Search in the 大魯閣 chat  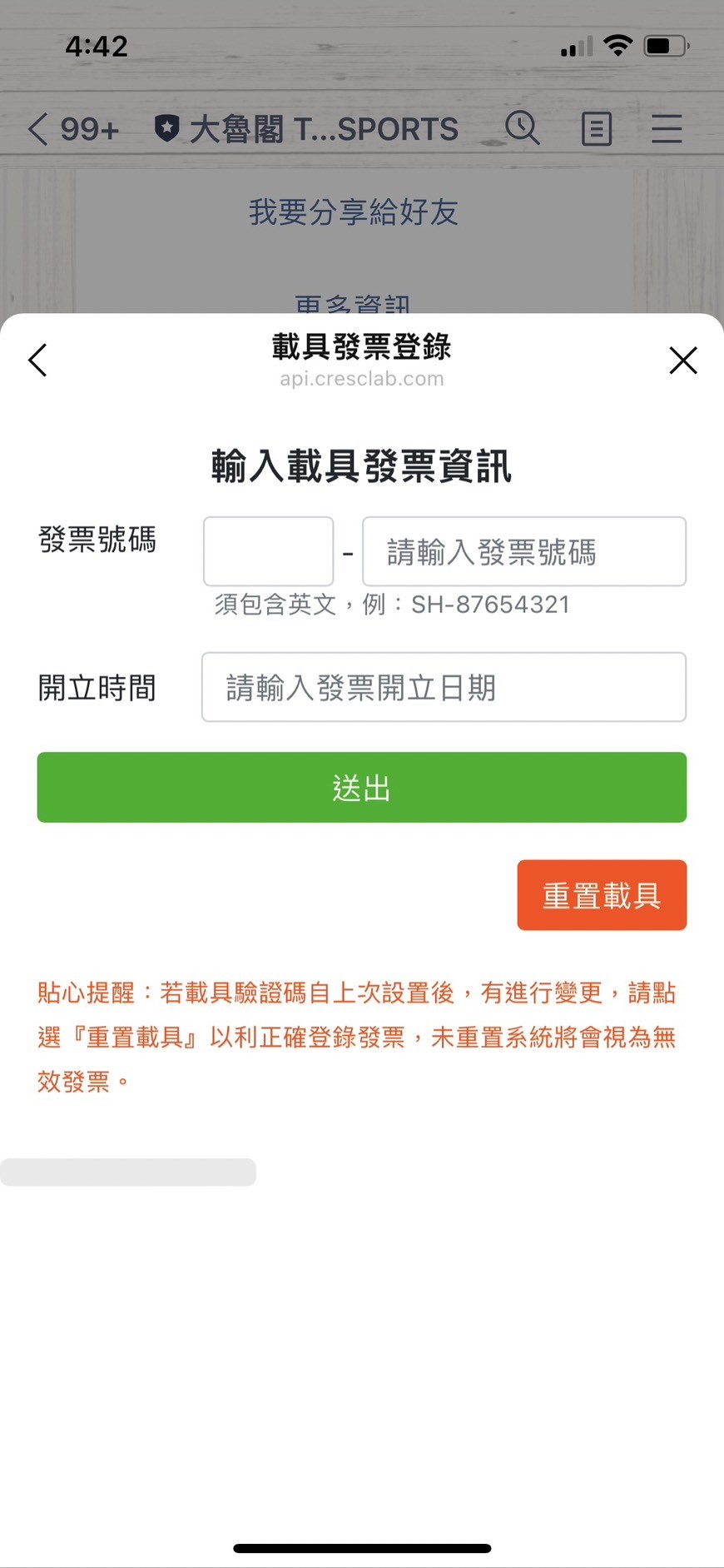[x=523, y=129]
